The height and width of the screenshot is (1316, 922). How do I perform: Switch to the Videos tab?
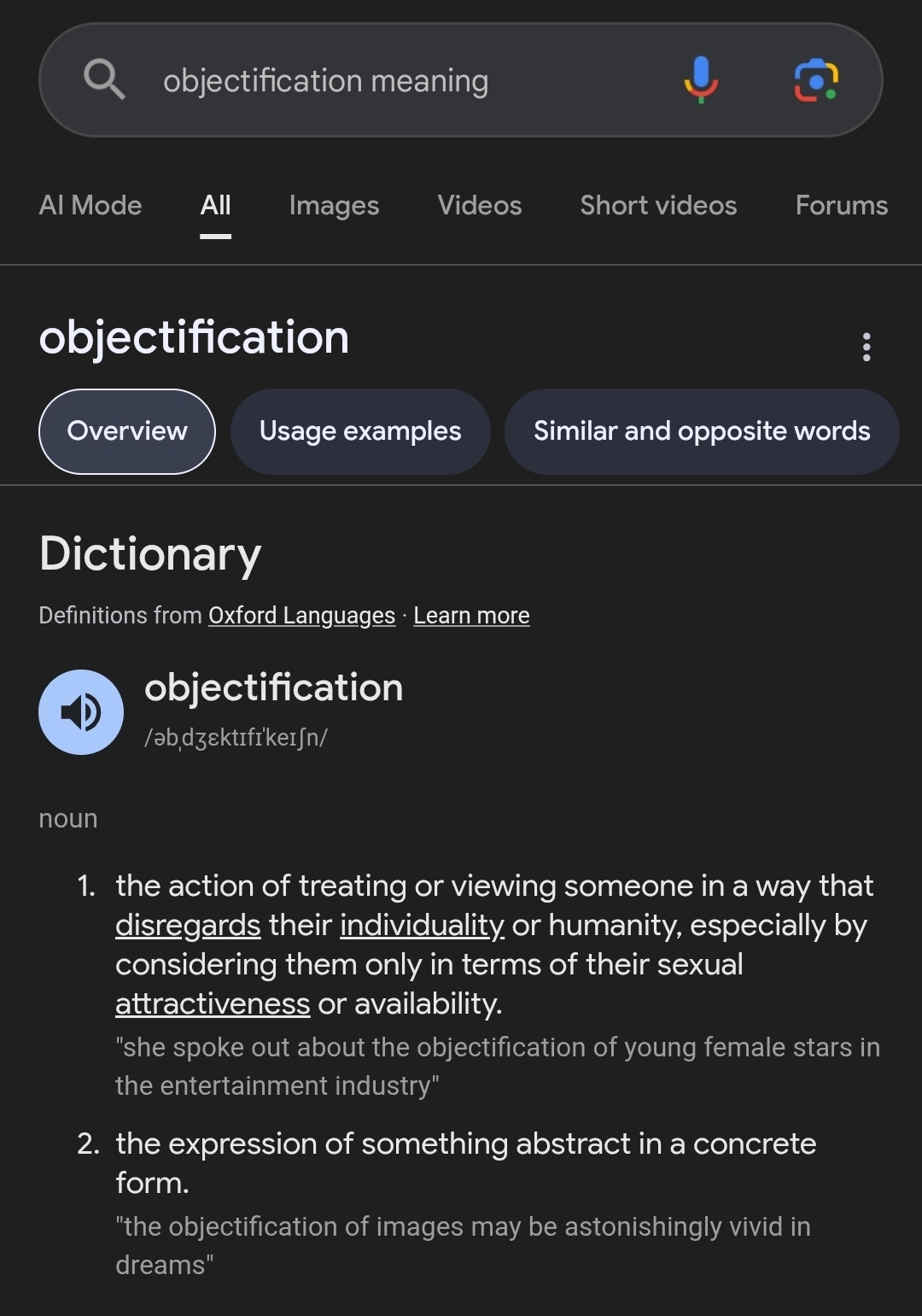point(479,205)
